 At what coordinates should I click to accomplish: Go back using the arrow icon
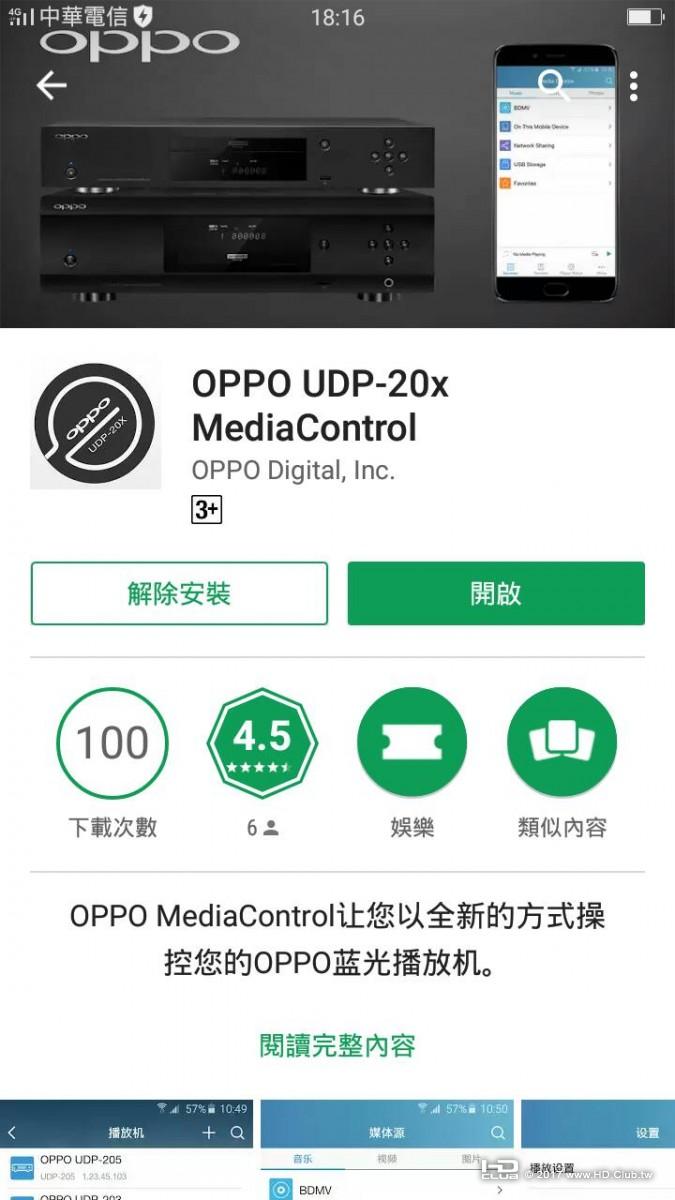pyautogui.click(x=52, y=86)
